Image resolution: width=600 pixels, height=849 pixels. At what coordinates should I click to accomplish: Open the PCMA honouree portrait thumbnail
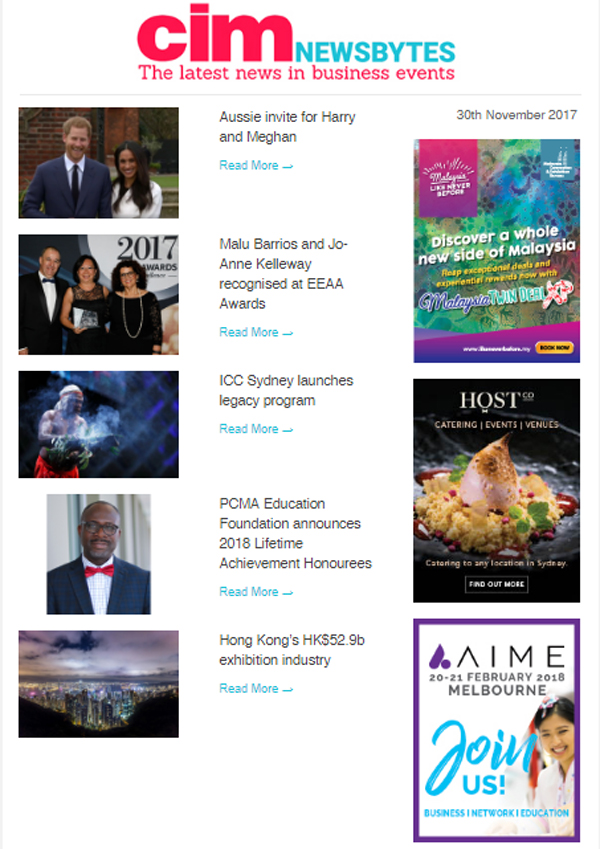click(x=98, y=554)
